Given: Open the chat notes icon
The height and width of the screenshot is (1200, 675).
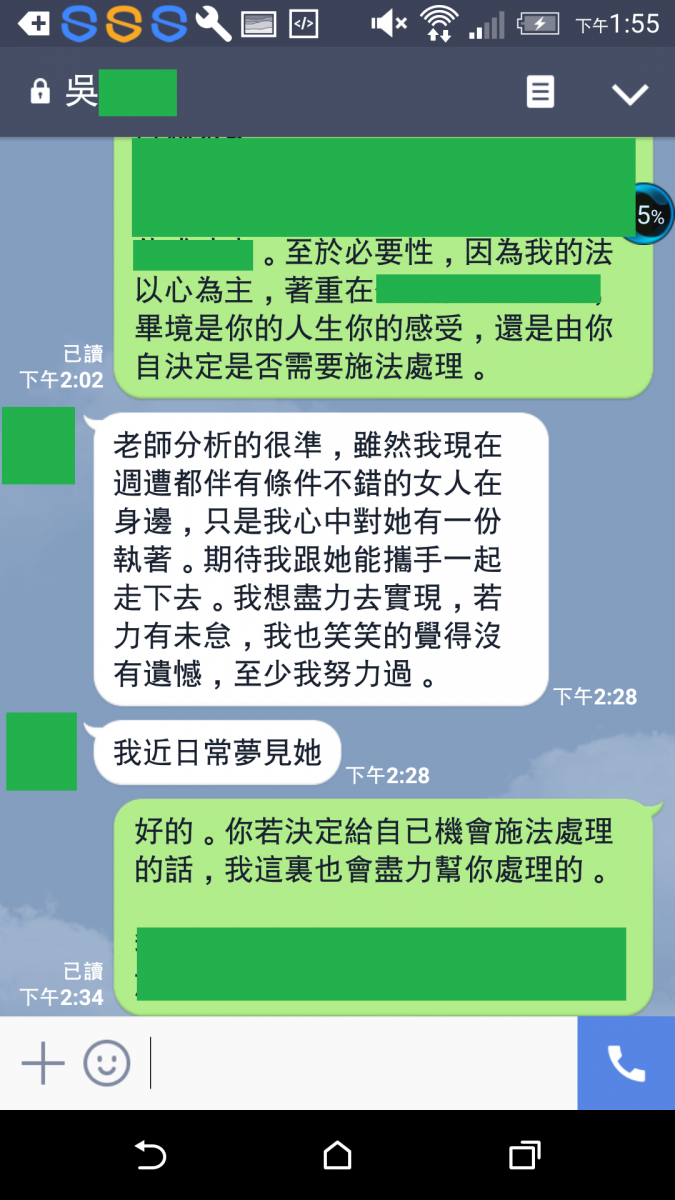Looking at the screenshot, I should [540, 93].
